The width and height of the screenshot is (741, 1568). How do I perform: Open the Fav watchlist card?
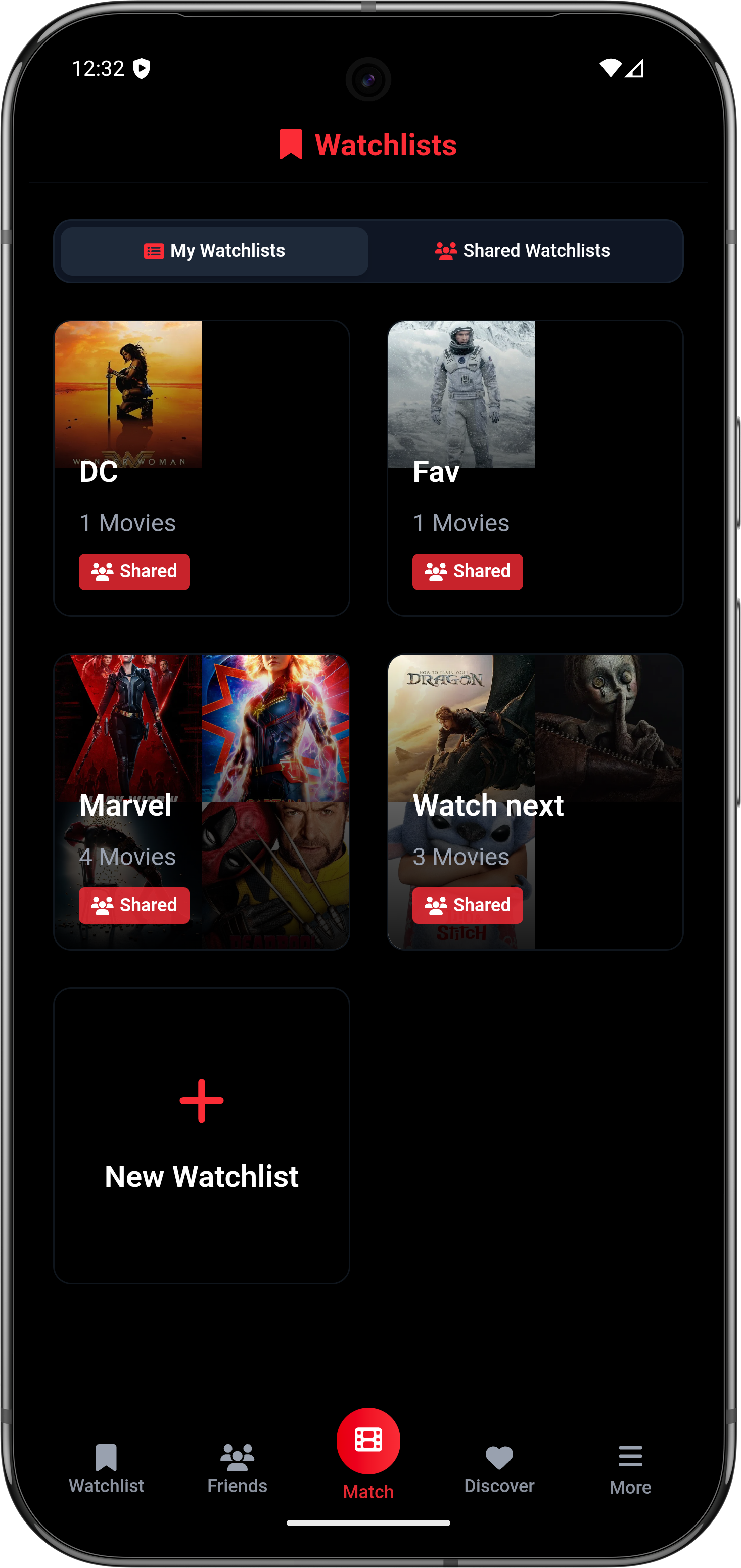coord(535,468)
